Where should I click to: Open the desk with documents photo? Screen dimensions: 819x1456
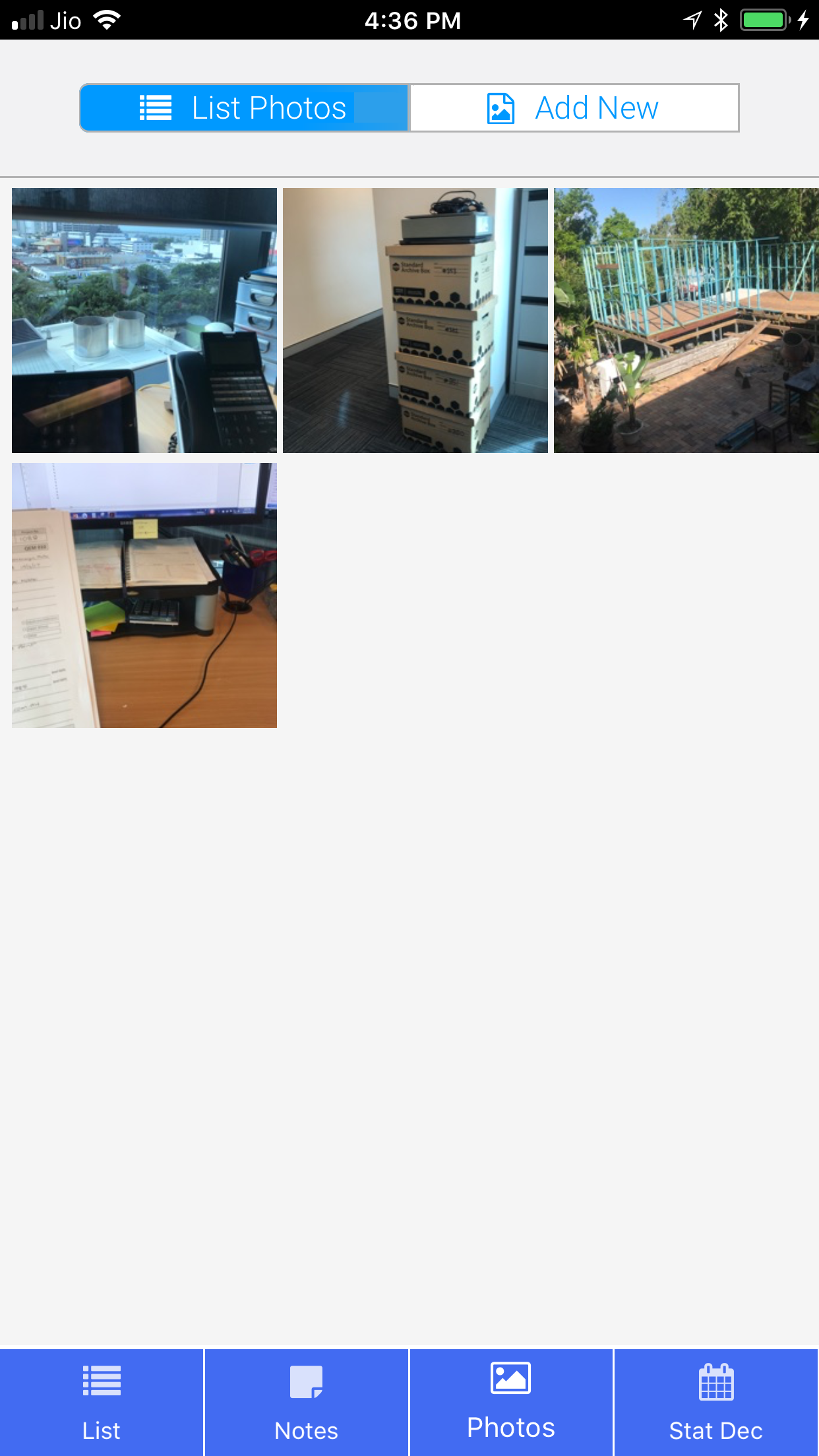144,595
